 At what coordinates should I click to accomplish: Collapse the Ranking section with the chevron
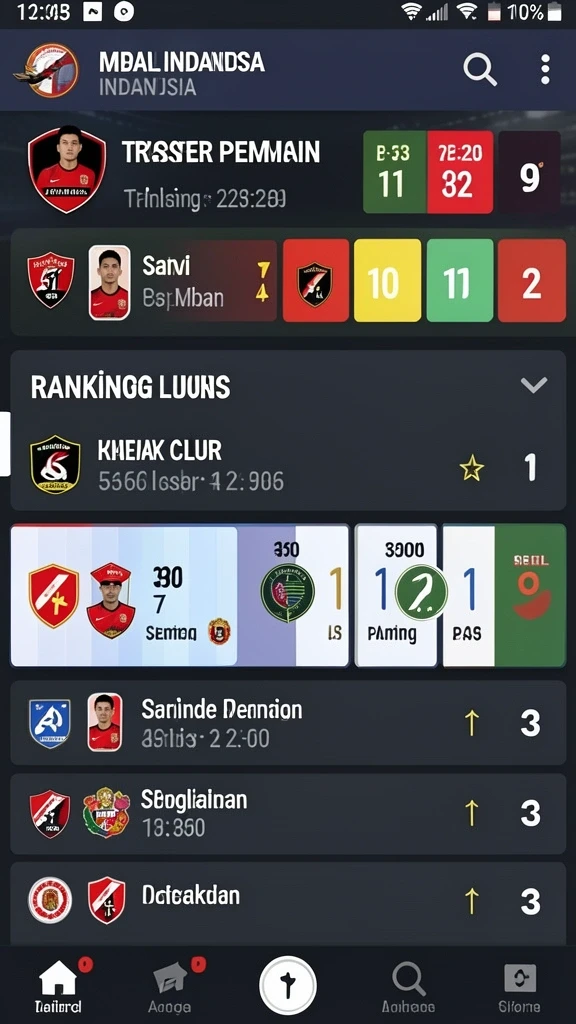(x=534, y=385)
